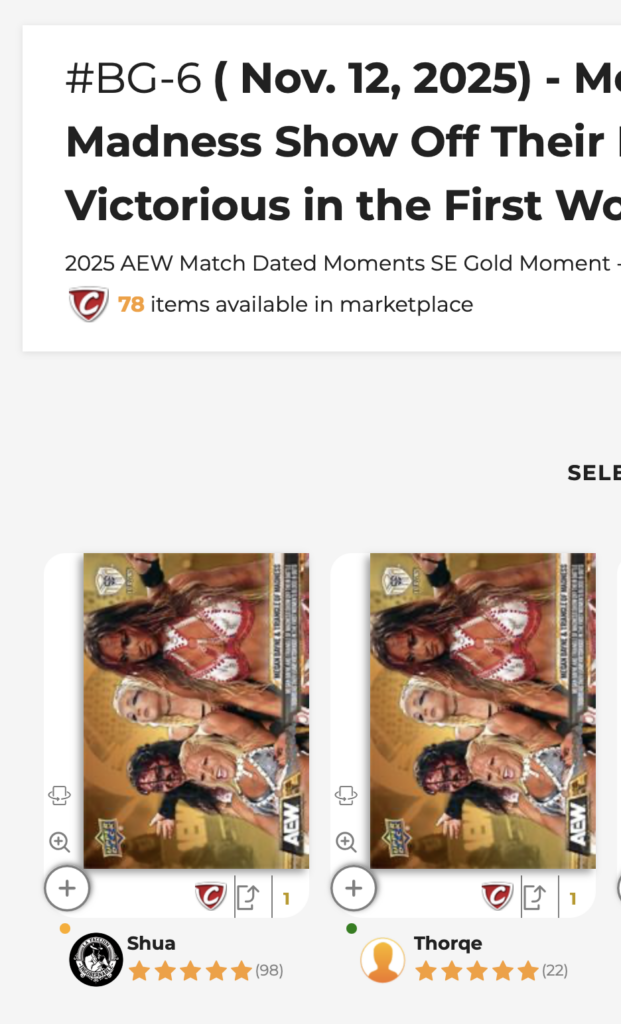The height and width of the screenshot is (1024, 621).
Task: View seller Shua's profile
Action: [x=151, y=943]
